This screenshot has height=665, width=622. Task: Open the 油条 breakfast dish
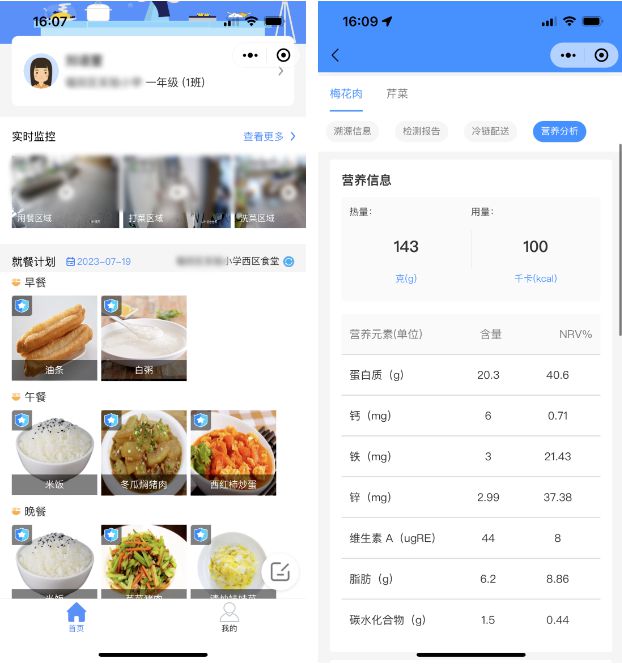tap(55, 338)
